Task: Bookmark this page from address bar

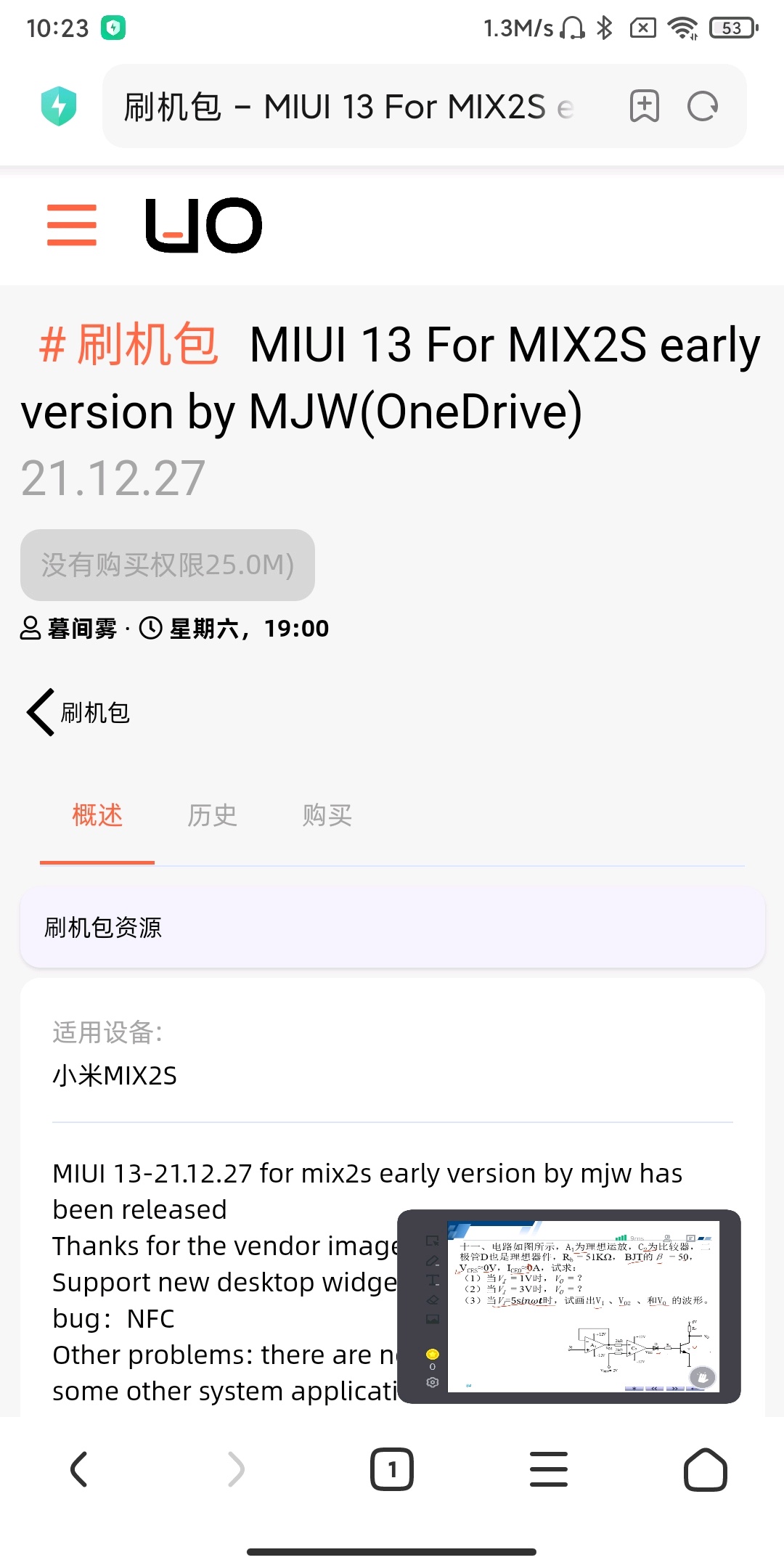Action: point(644,107)
